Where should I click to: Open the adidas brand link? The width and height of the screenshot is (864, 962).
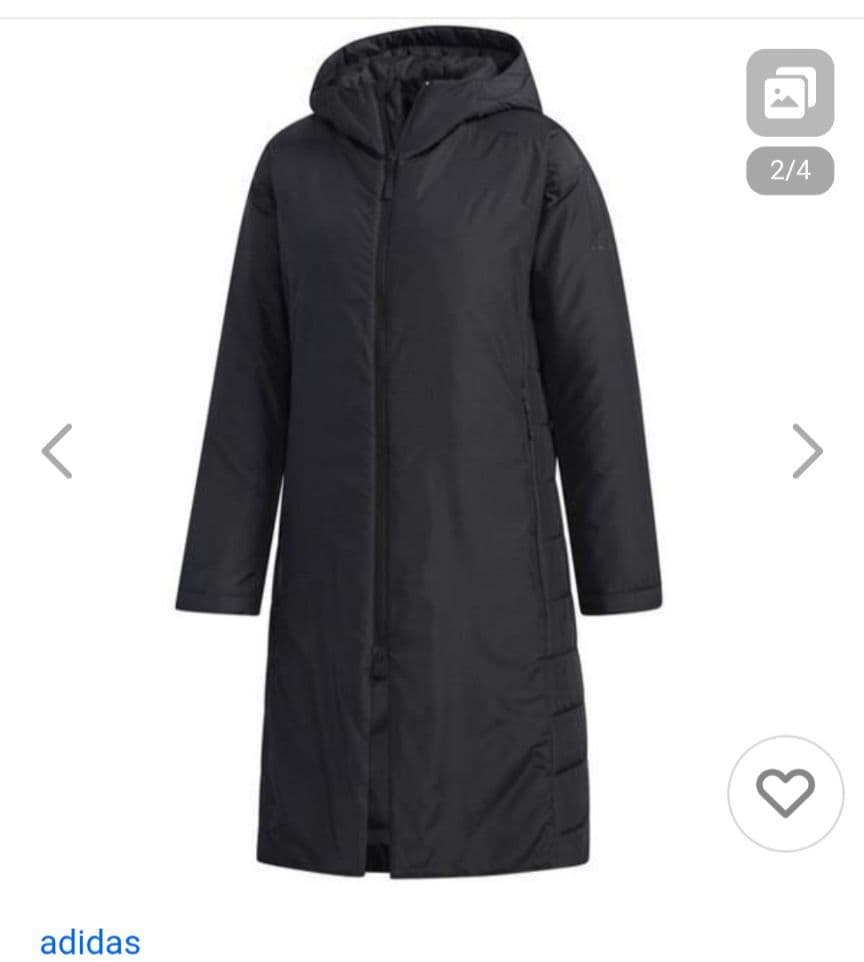coord(90,942)
